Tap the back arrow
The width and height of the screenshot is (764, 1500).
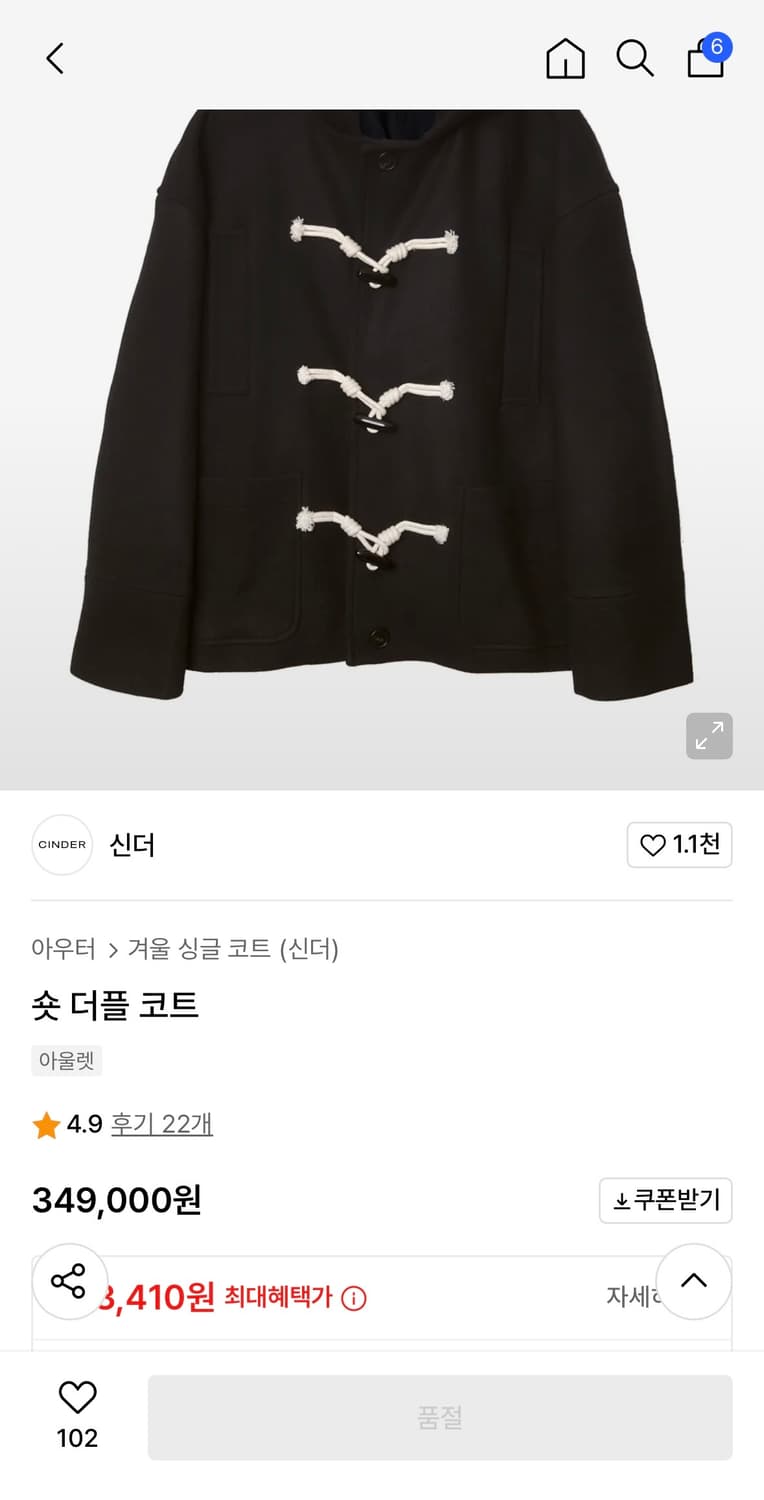tap(54, 58)
